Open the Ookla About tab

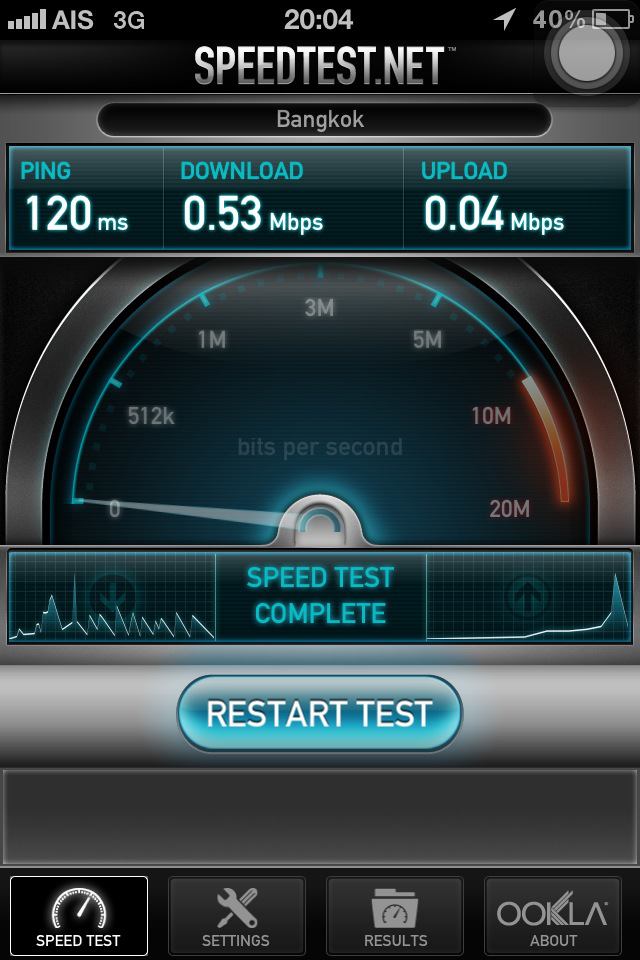(553, 915)
